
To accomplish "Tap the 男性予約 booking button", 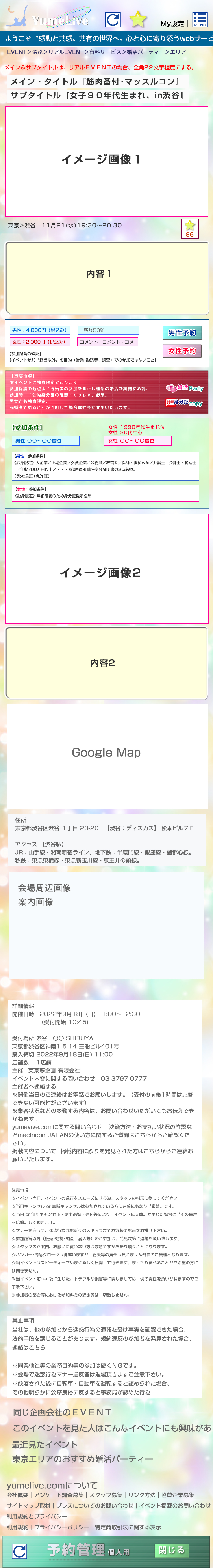I will tap(182, 332).
